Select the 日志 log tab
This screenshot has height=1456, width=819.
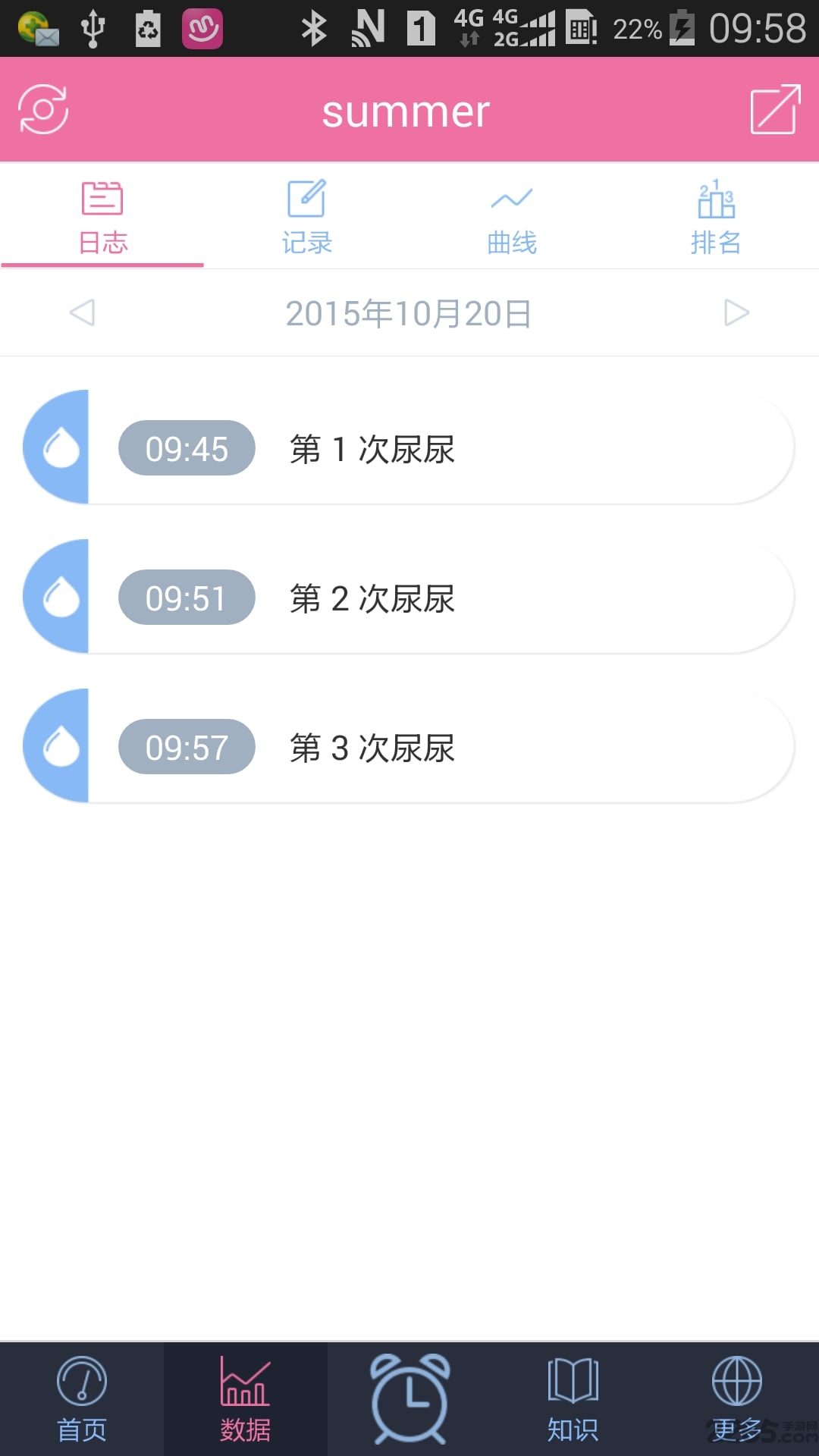102,216
